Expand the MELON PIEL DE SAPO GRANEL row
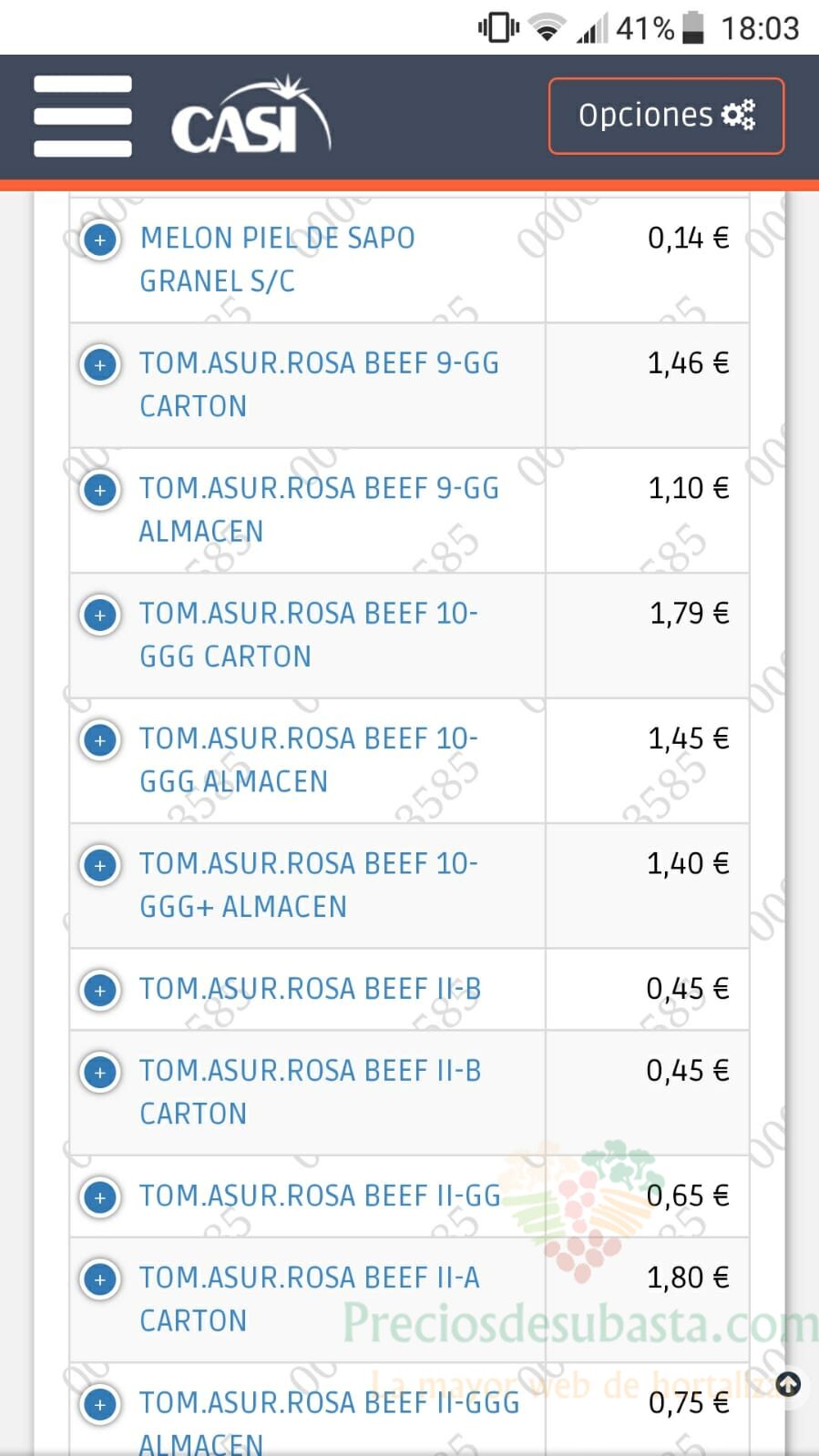Image resolution: width=819 pixels, height=1456 pixels. tap(100, 240)
